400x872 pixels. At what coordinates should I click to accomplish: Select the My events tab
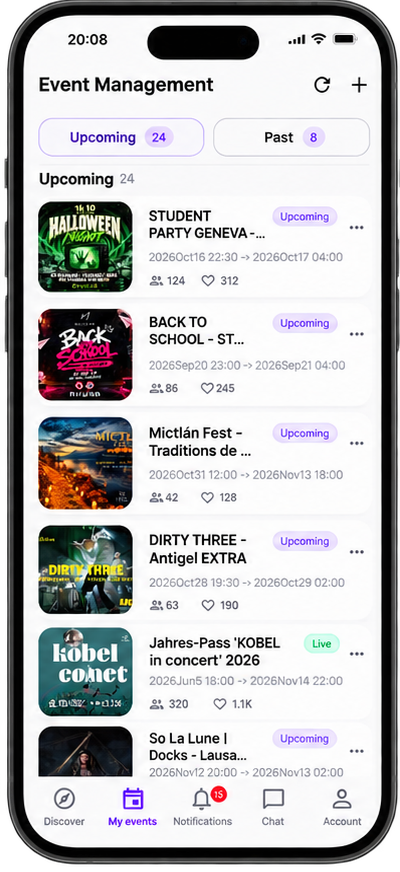click(132, 806)
